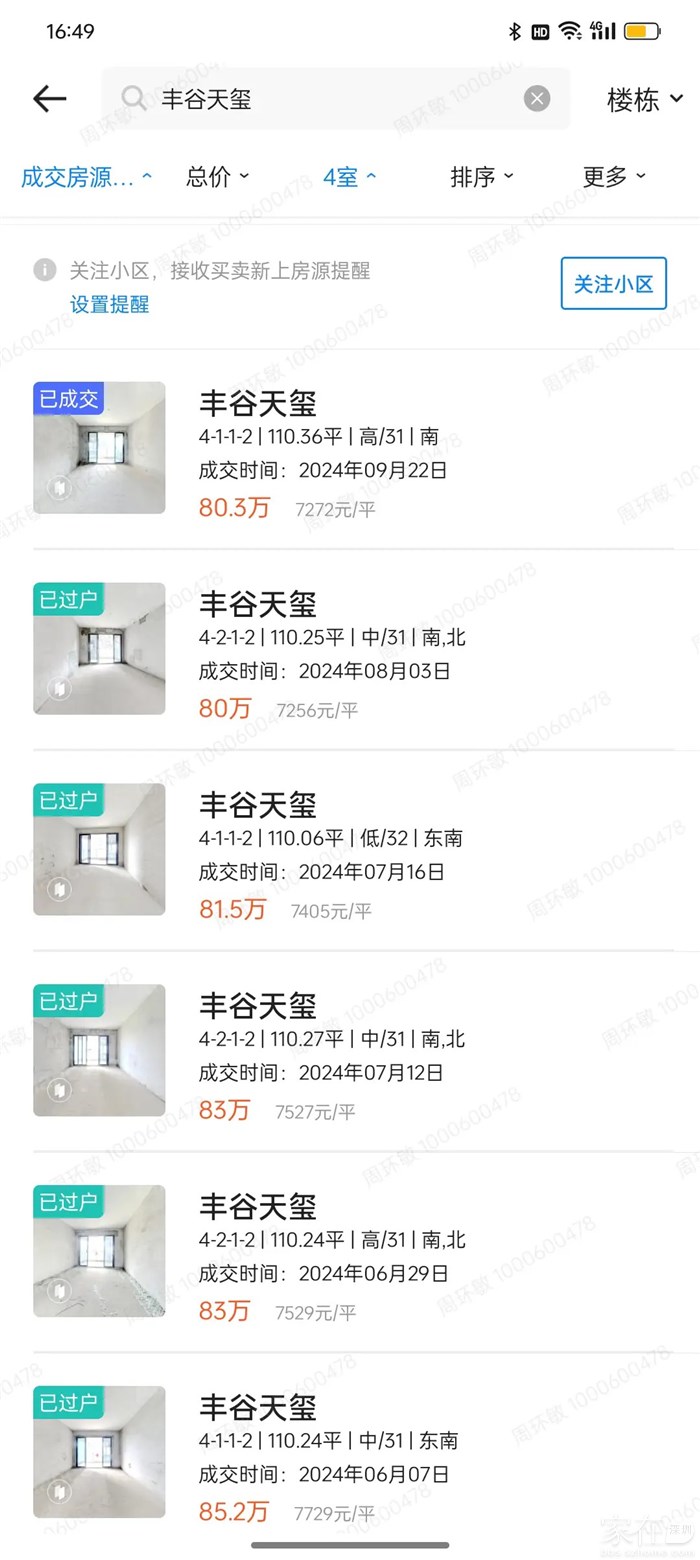Screen dimensions: 700x1560
Task: Open the 排序 sorting options
Action: click(x=481, y=177)
